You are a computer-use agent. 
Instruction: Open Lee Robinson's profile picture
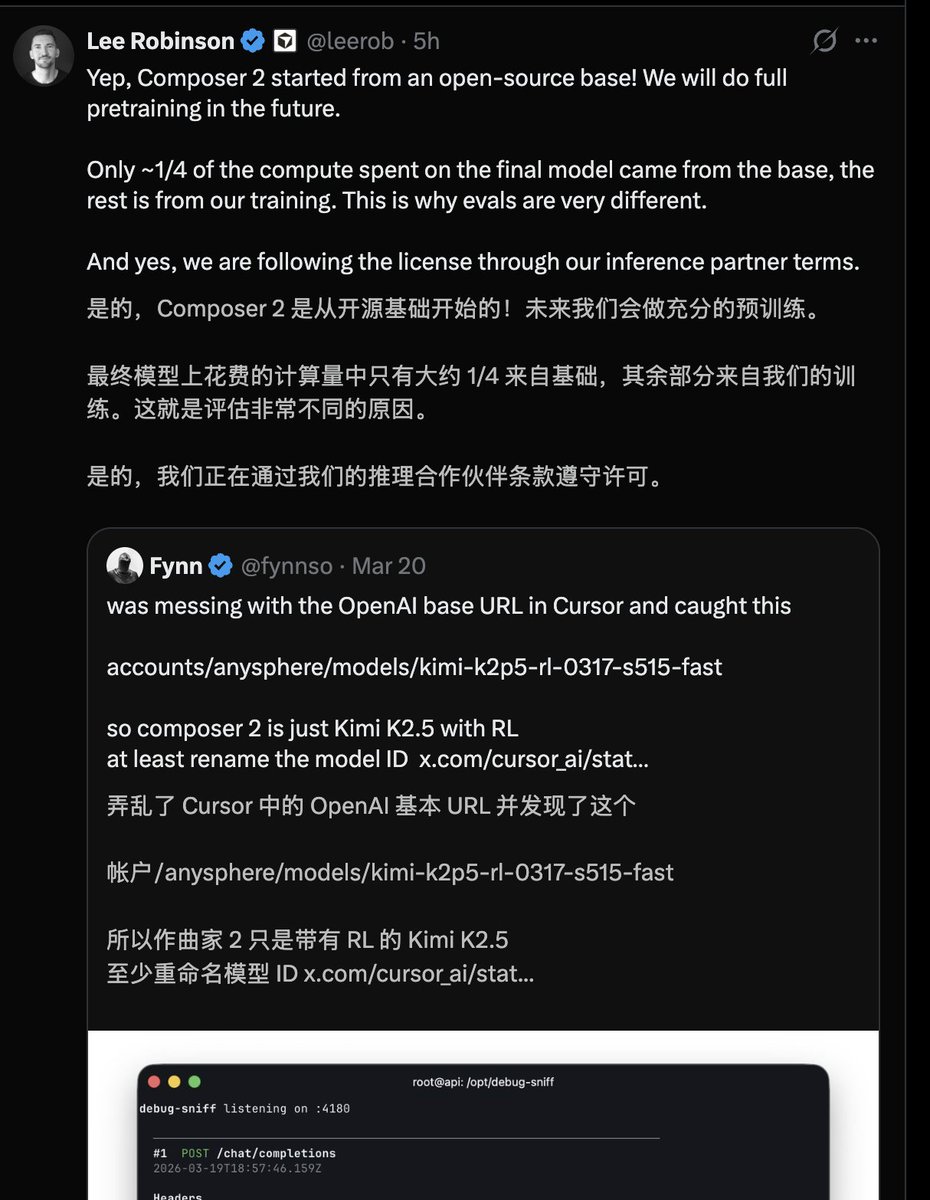click(x=44, y=56)
